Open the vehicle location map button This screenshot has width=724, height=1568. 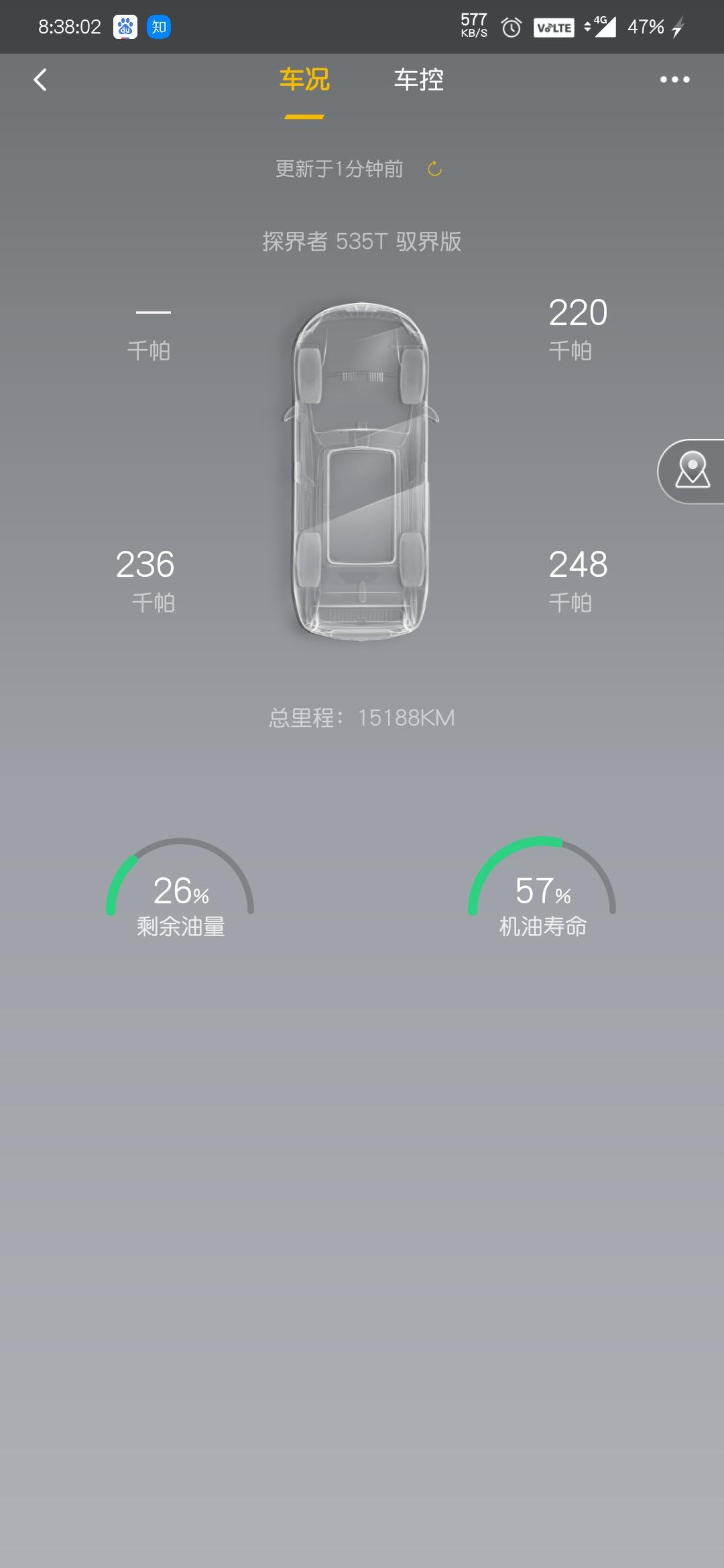click(691, 471)
